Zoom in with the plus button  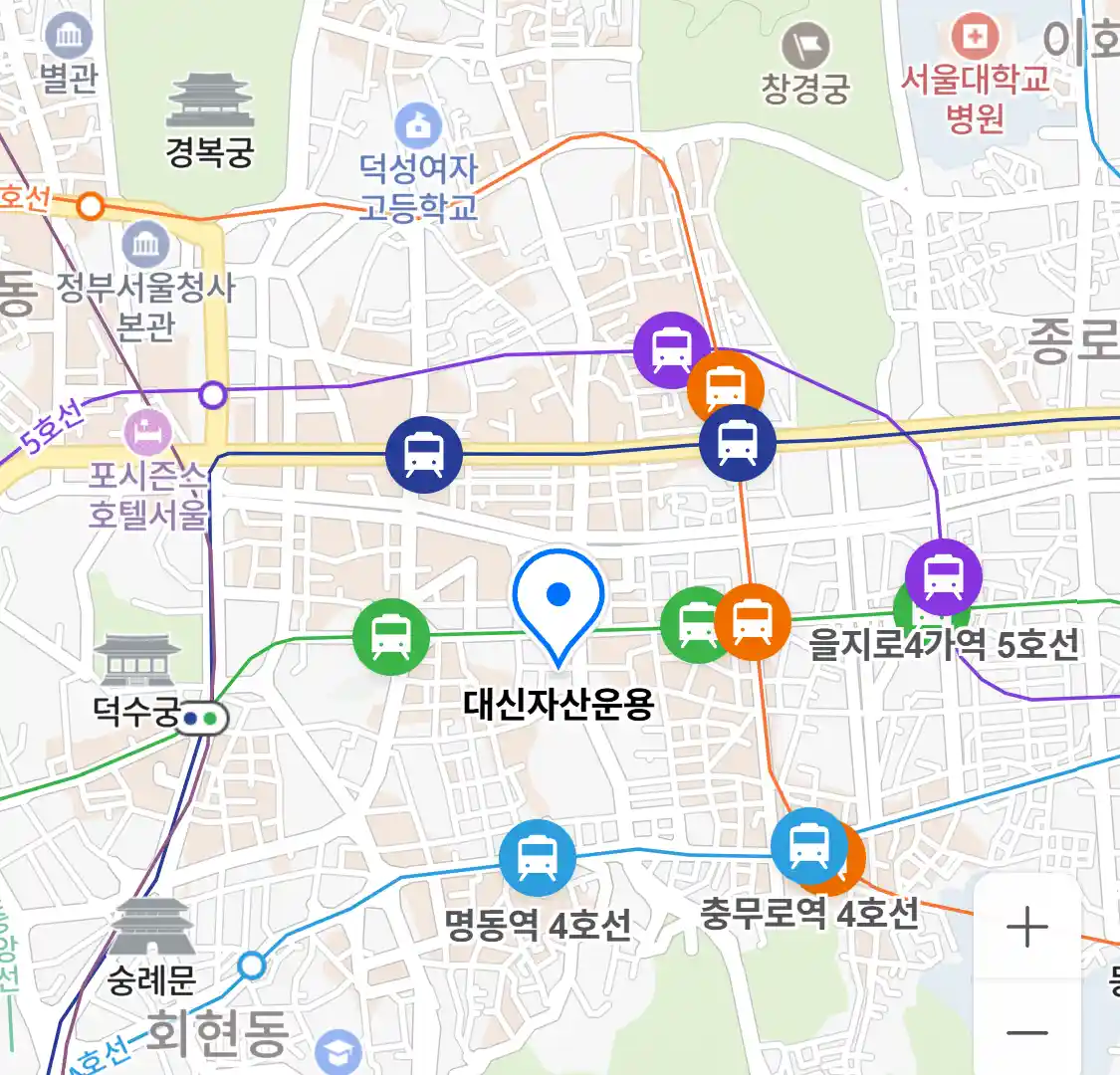[1026, 928]
